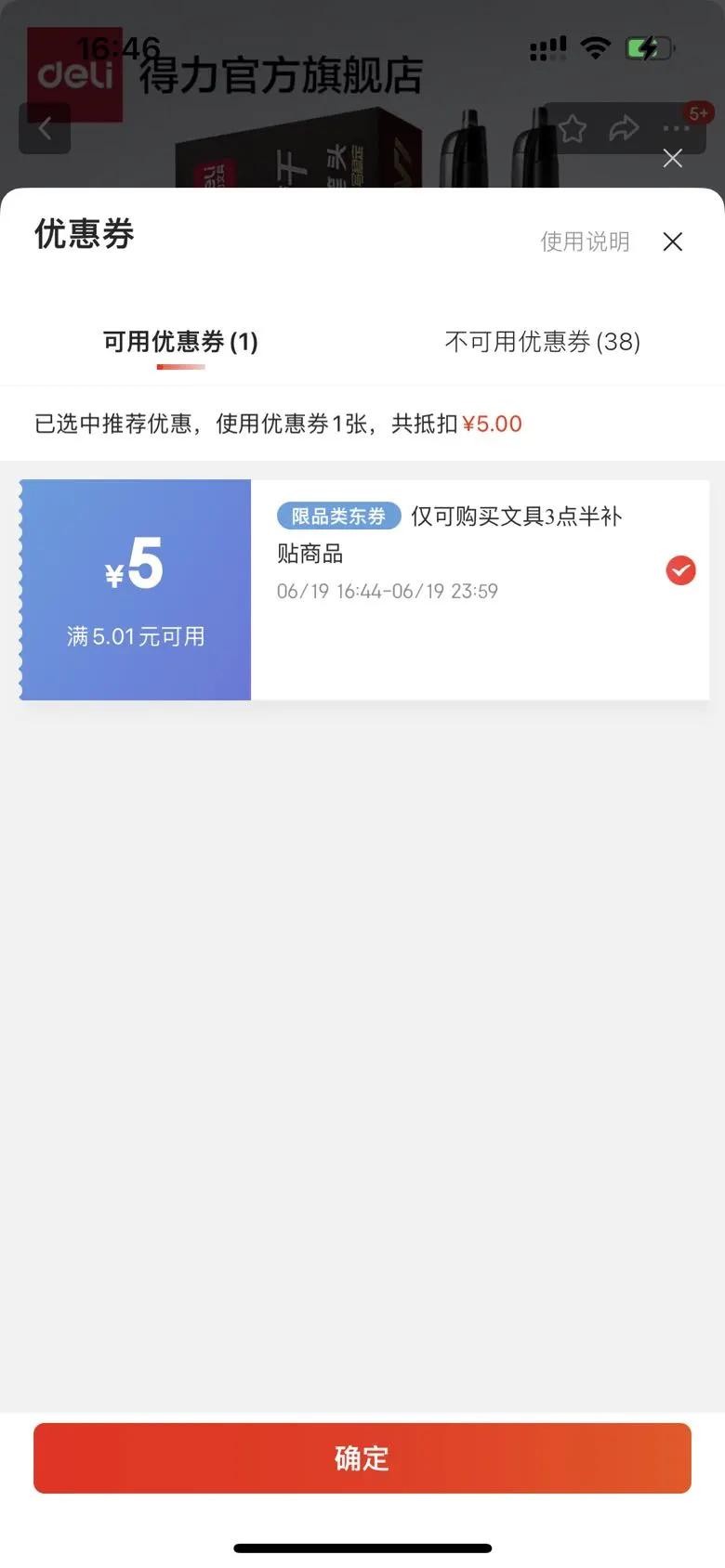Switch to 可用优惠券 (1) tab
Screen dimensions: 725x1568
180,342
